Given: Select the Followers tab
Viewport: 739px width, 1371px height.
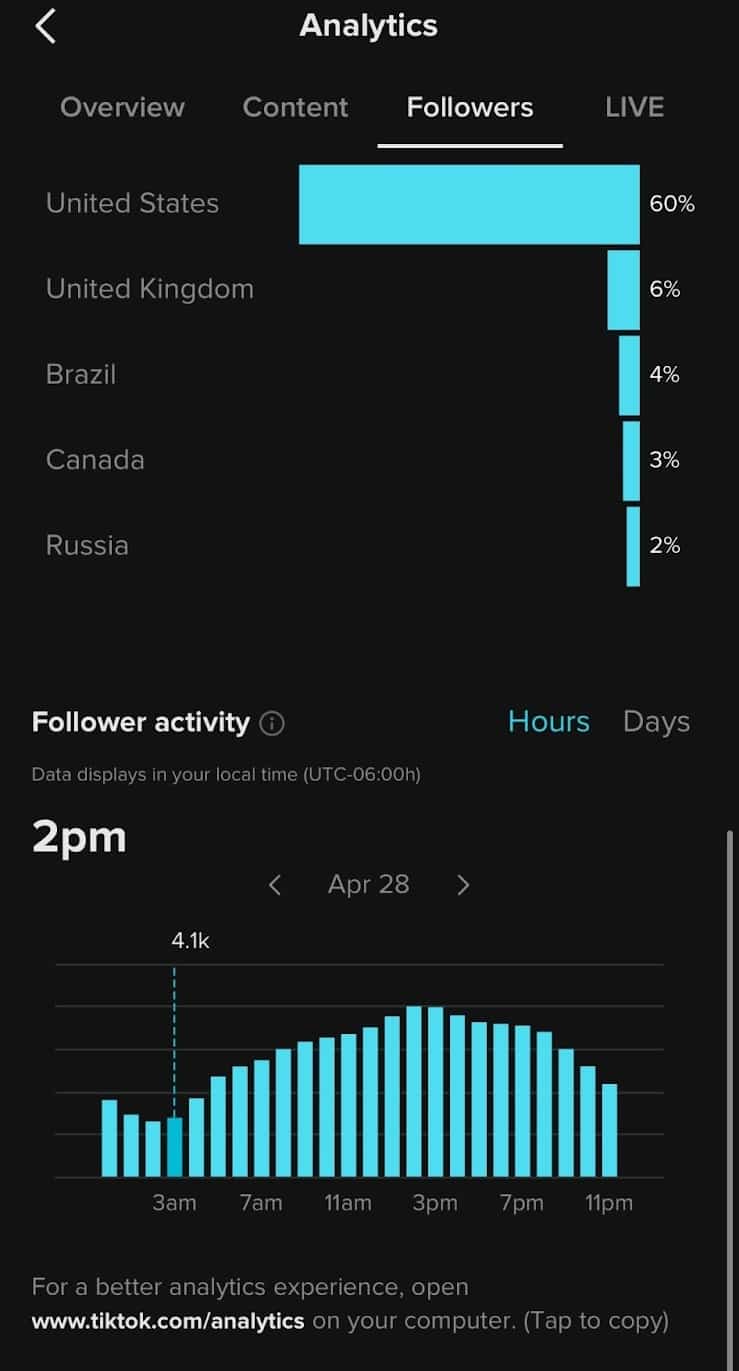Looking at the screenshot, I should coord(470,107).
